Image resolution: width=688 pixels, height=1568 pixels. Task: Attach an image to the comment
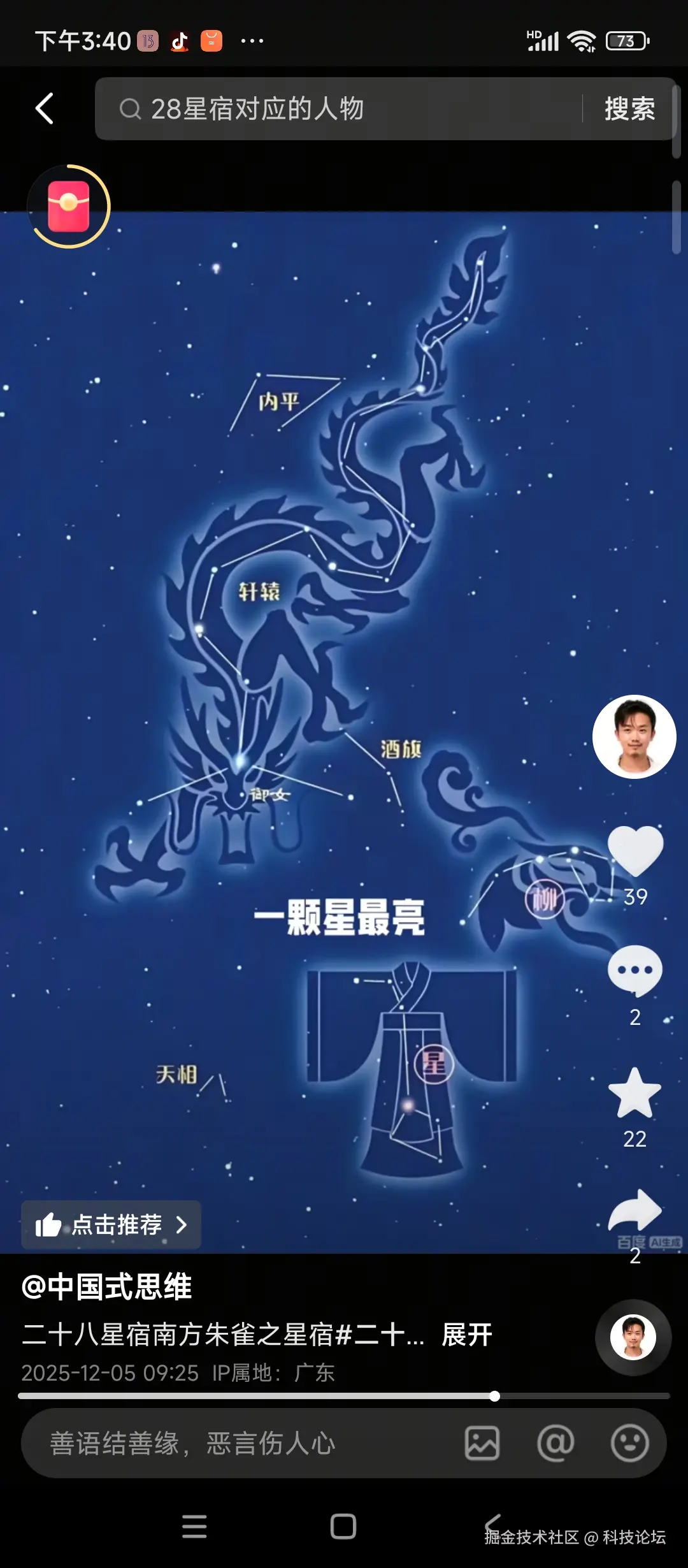[x=482, y=1444]
